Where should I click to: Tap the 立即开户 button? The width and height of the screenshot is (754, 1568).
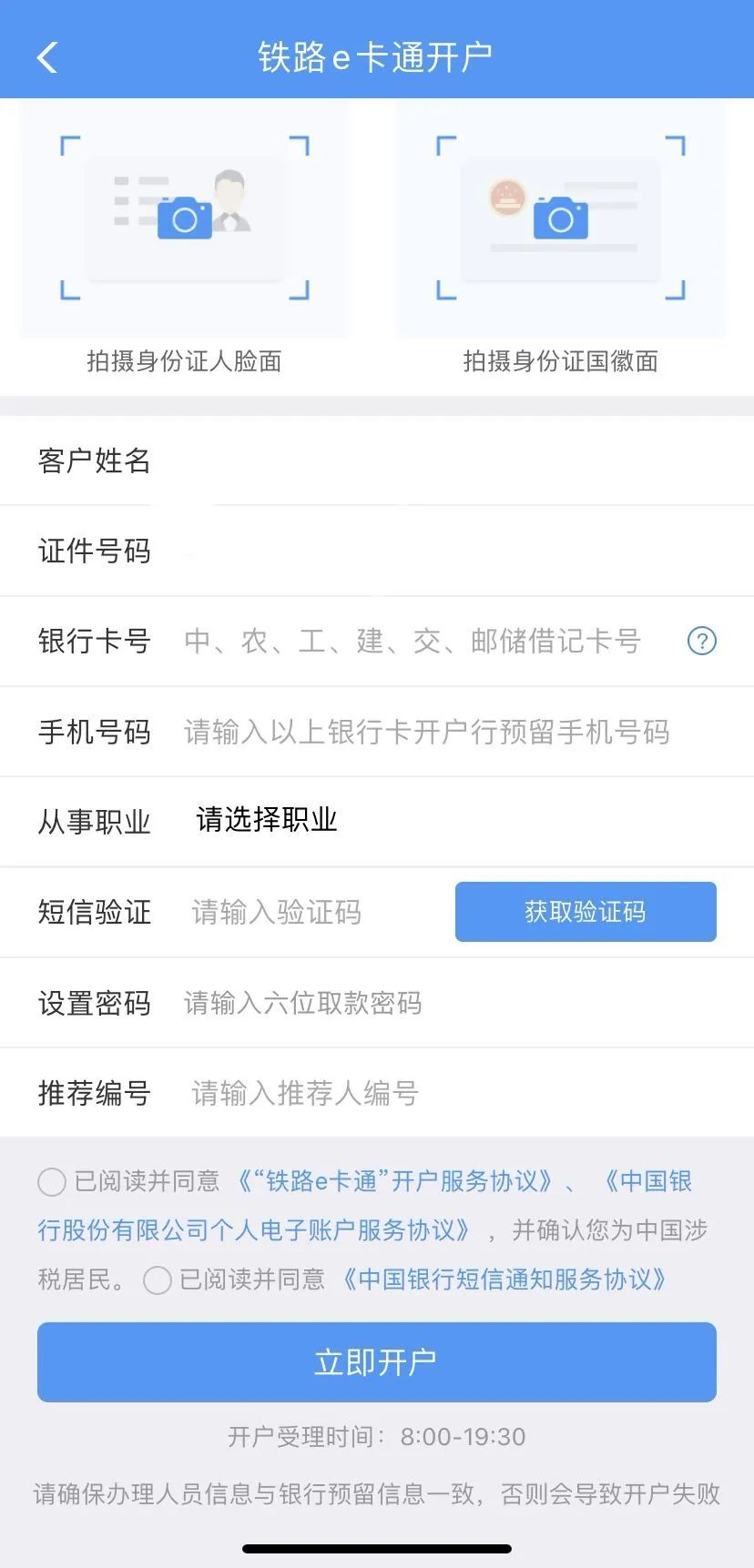(x=377, y=1362)
